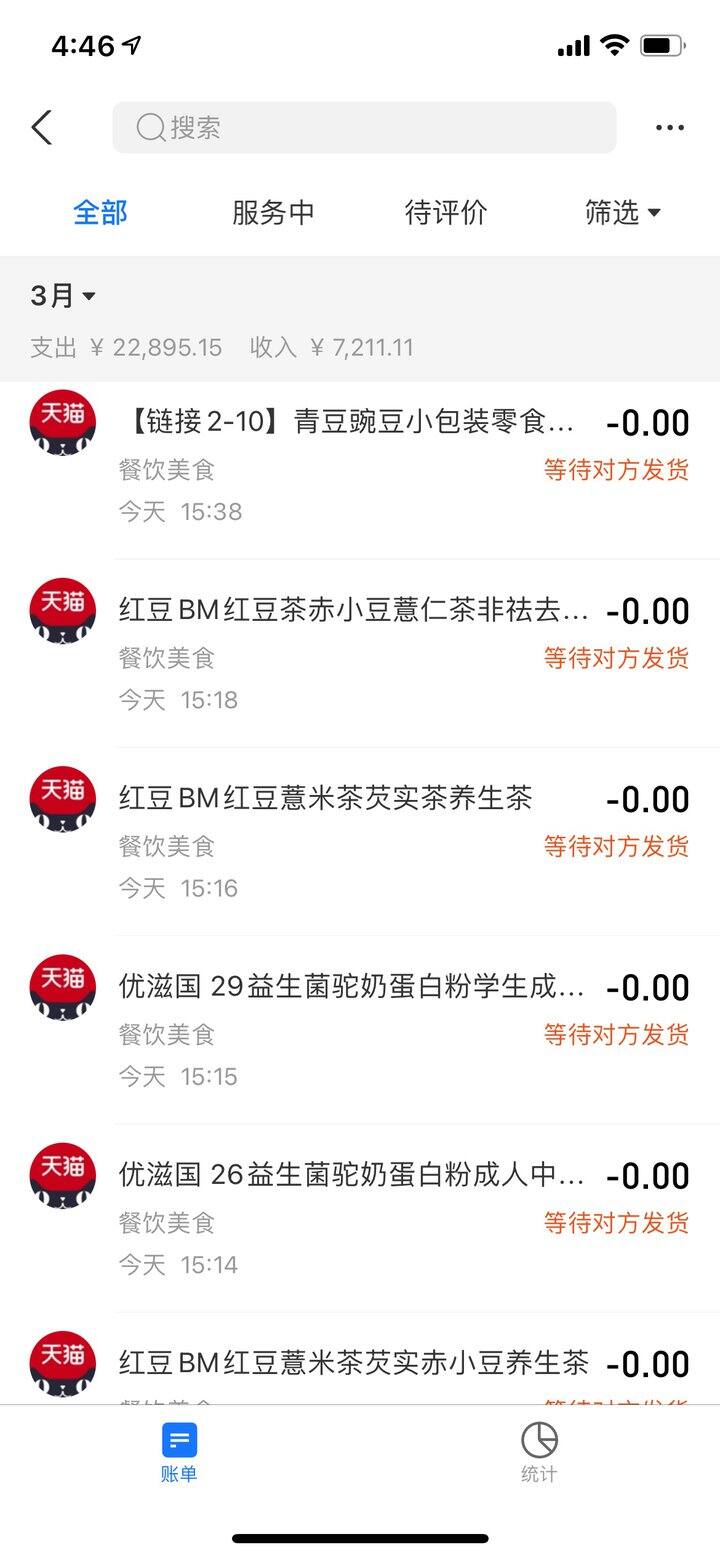Screen dimensions: 720x1558
Task: Switch to the 统计 bottom tab
Action: point(539,1453)
